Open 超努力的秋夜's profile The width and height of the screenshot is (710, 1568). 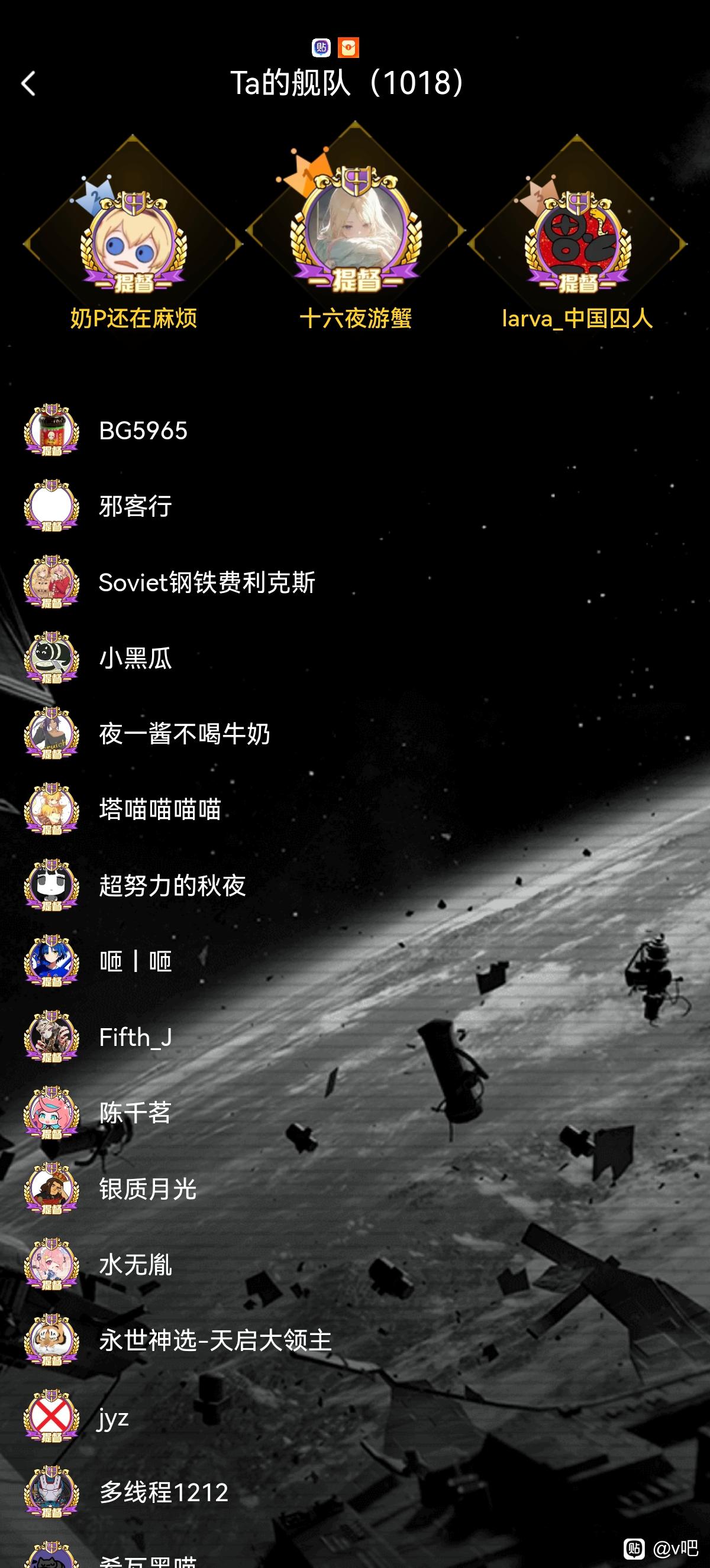pos(355,885)
